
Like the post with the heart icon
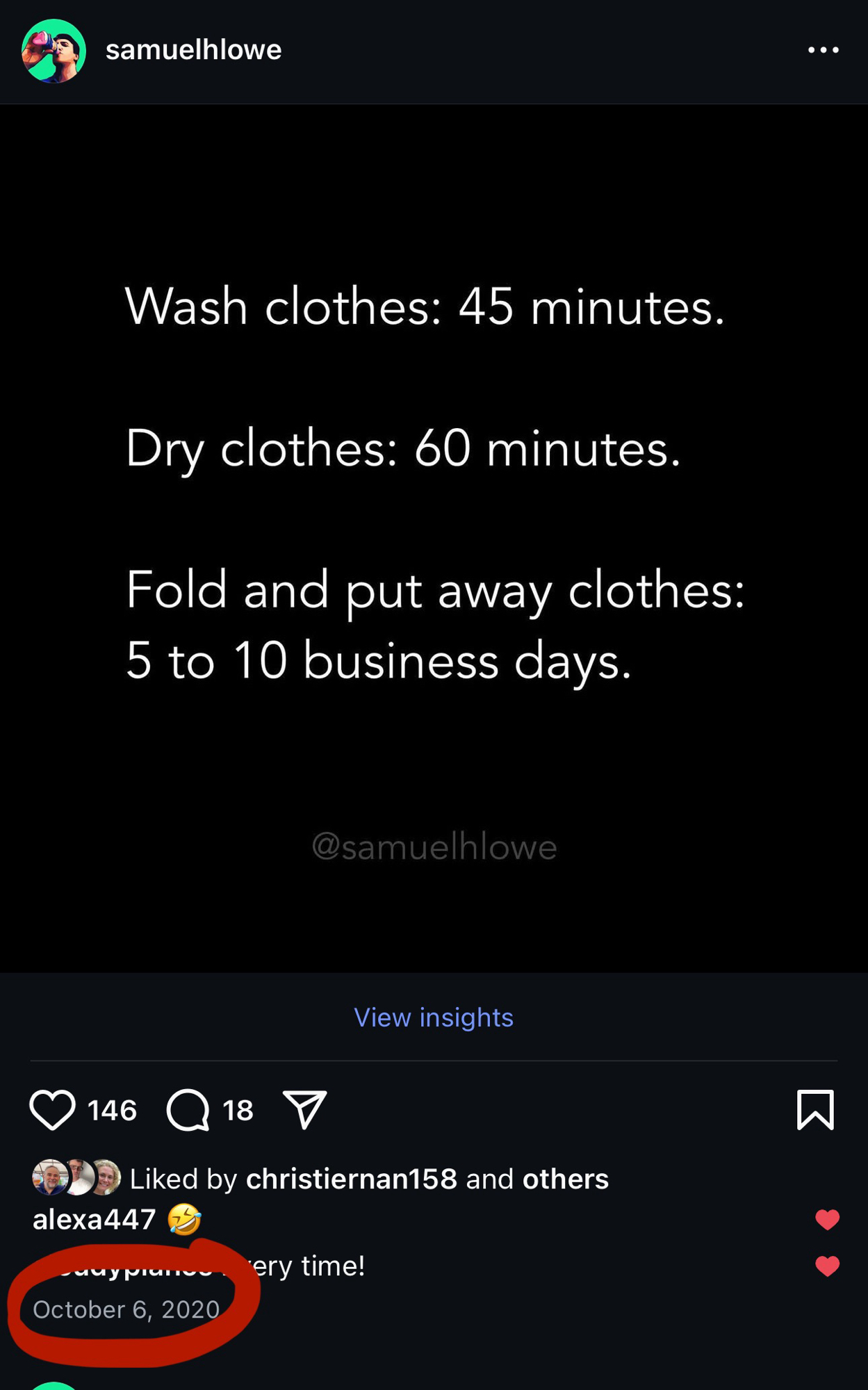(52, 1110)
